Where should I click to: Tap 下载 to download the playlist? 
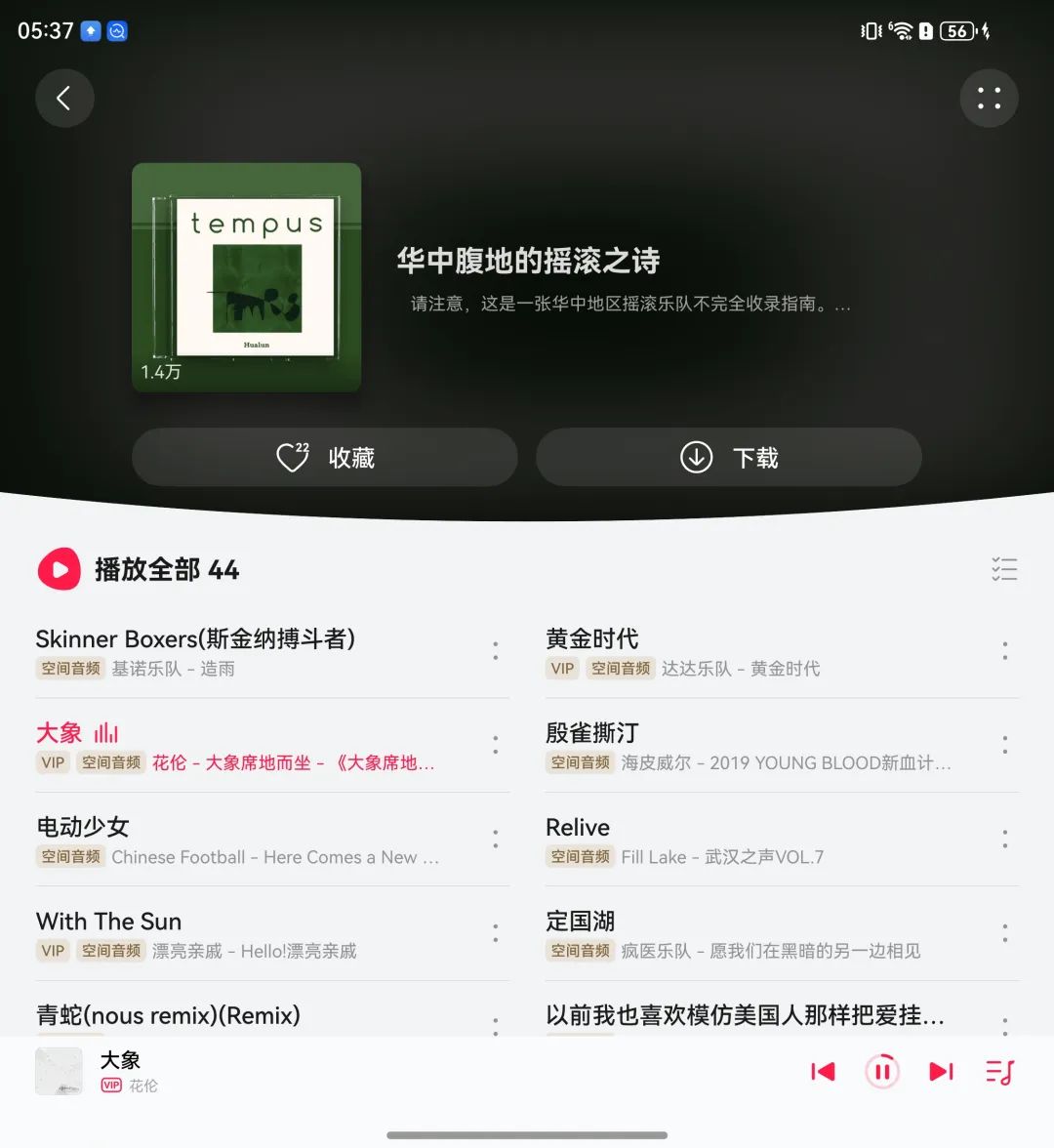(x=729, y=457)
